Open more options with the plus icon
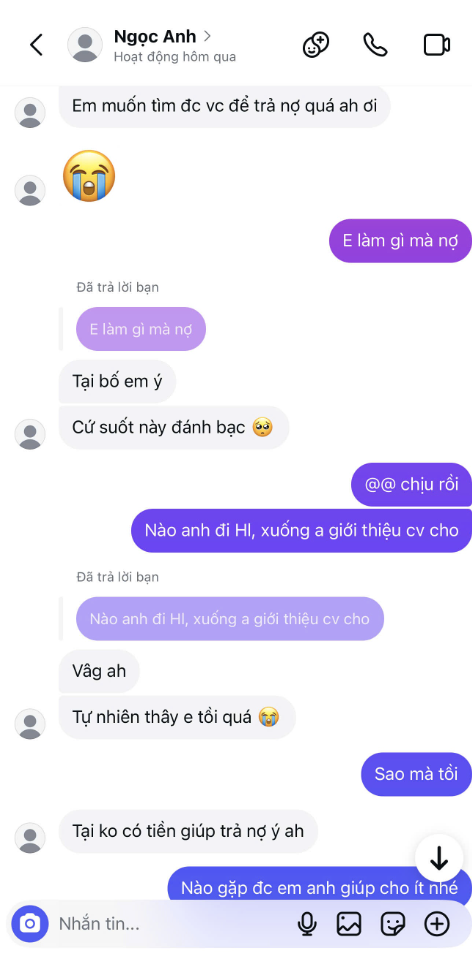This screenshot has height=962, width=472. (x=437, y=923)
